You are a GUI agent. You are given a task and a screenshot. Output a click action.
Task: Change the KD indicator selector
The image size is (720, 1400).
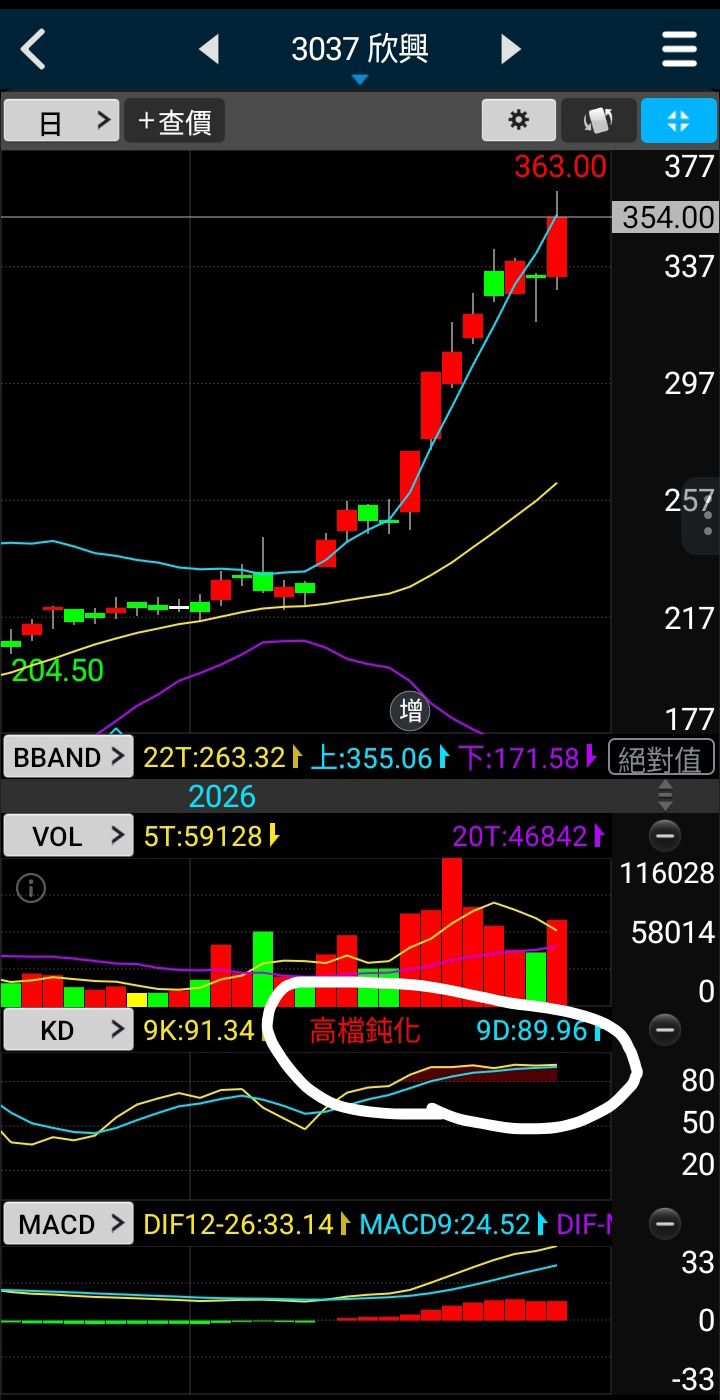69,1030
